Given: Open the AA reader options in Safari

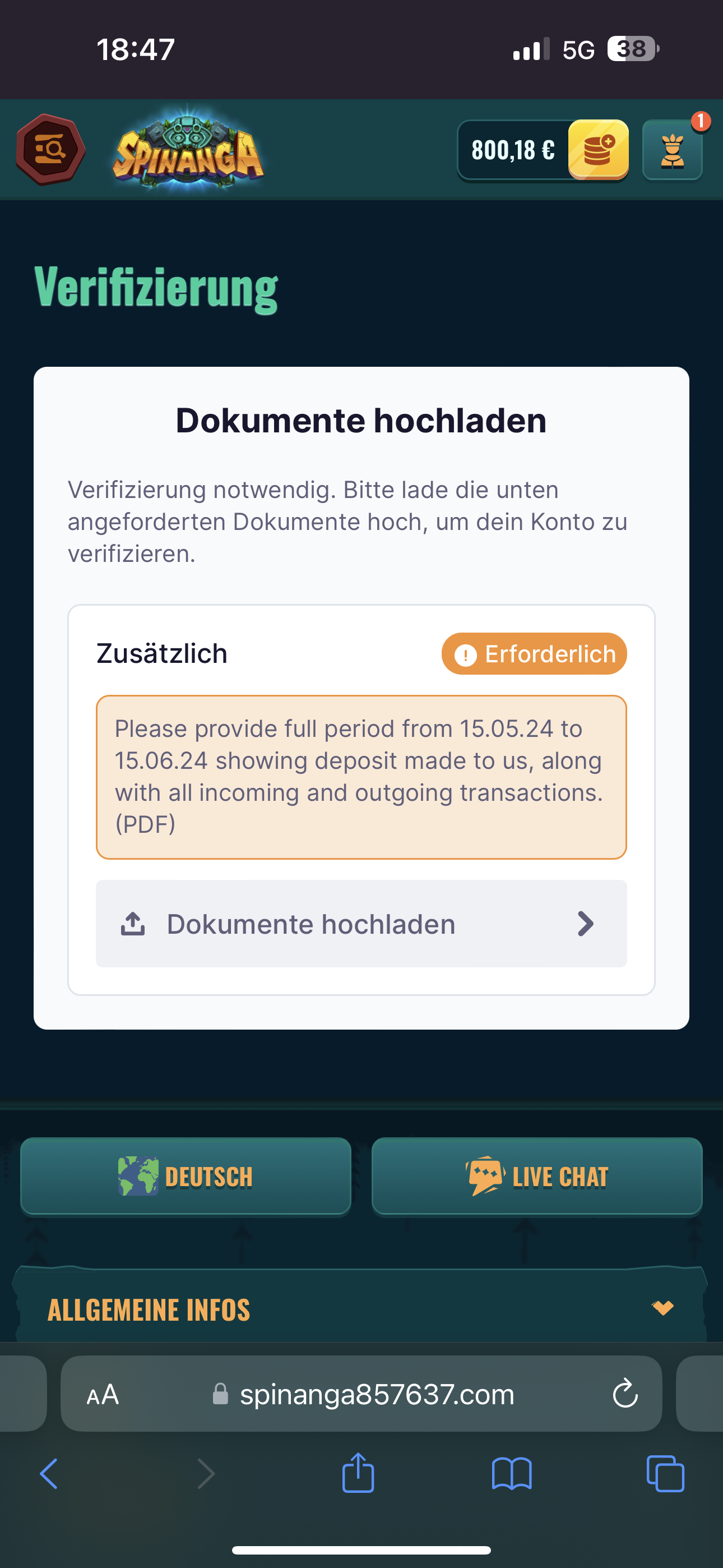Looking at the screenshot, I should [102, 1394].
